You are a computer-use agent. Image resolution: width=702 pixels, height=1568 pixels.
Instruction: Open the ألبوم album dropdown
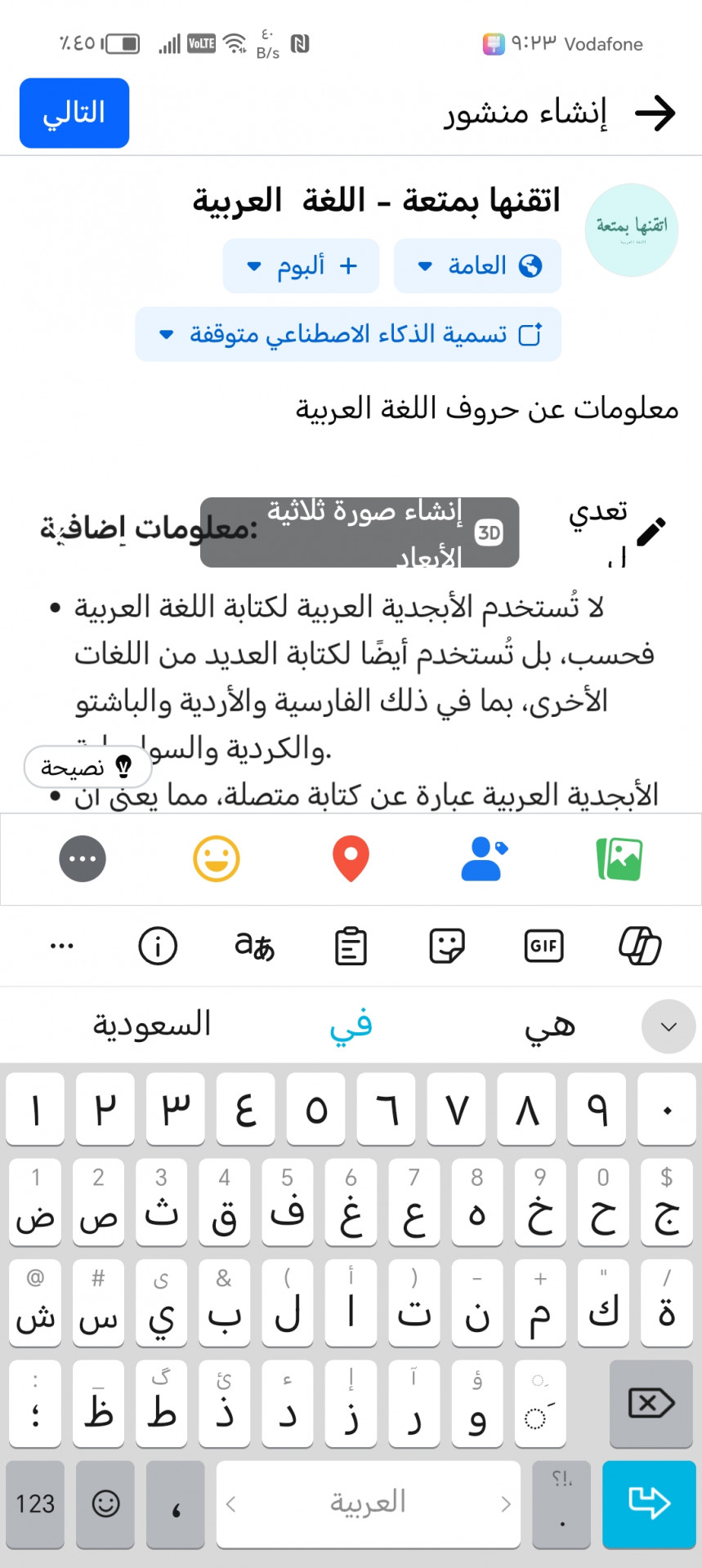point(301,265)
